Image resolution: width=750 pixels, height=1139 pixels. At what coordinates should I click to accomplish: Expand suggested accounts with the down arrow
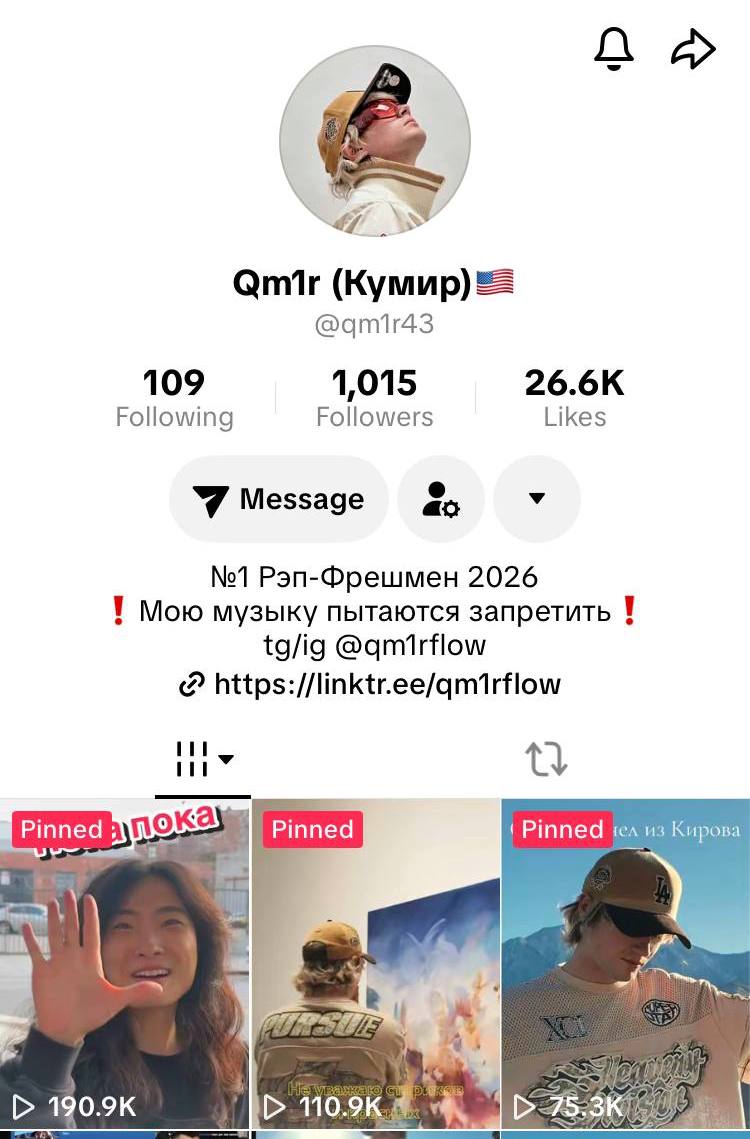(537, 499)
